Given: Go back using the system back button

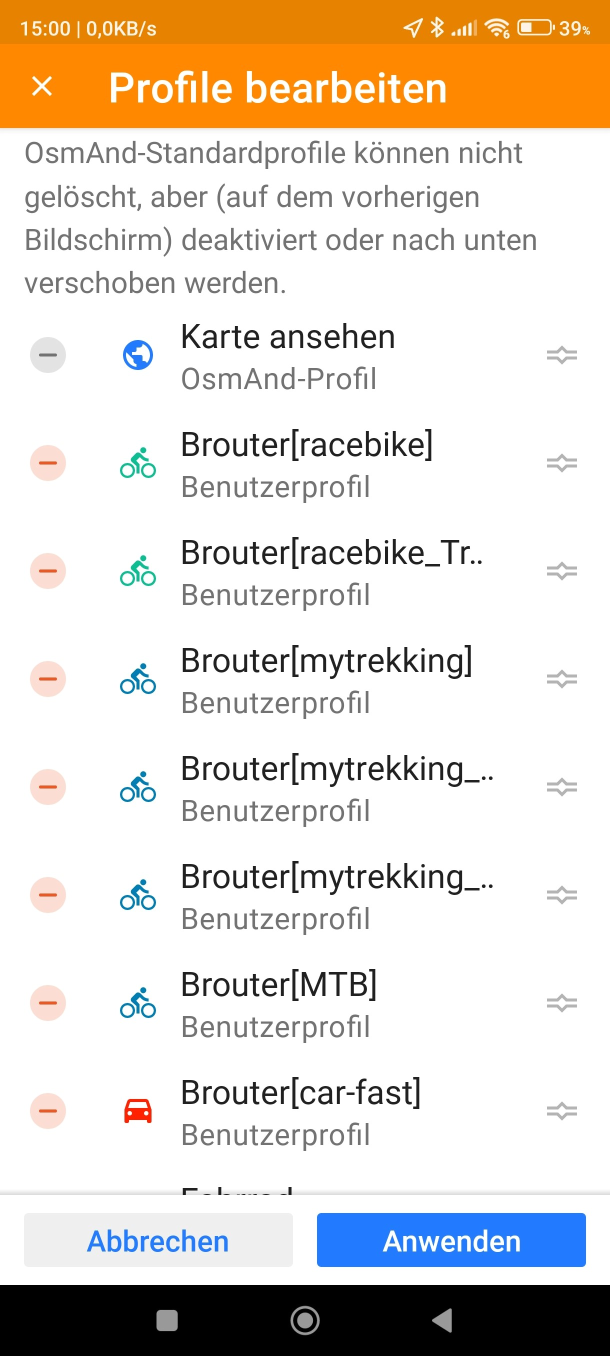Looking at the screenshot, I should tap(441, 1321).
